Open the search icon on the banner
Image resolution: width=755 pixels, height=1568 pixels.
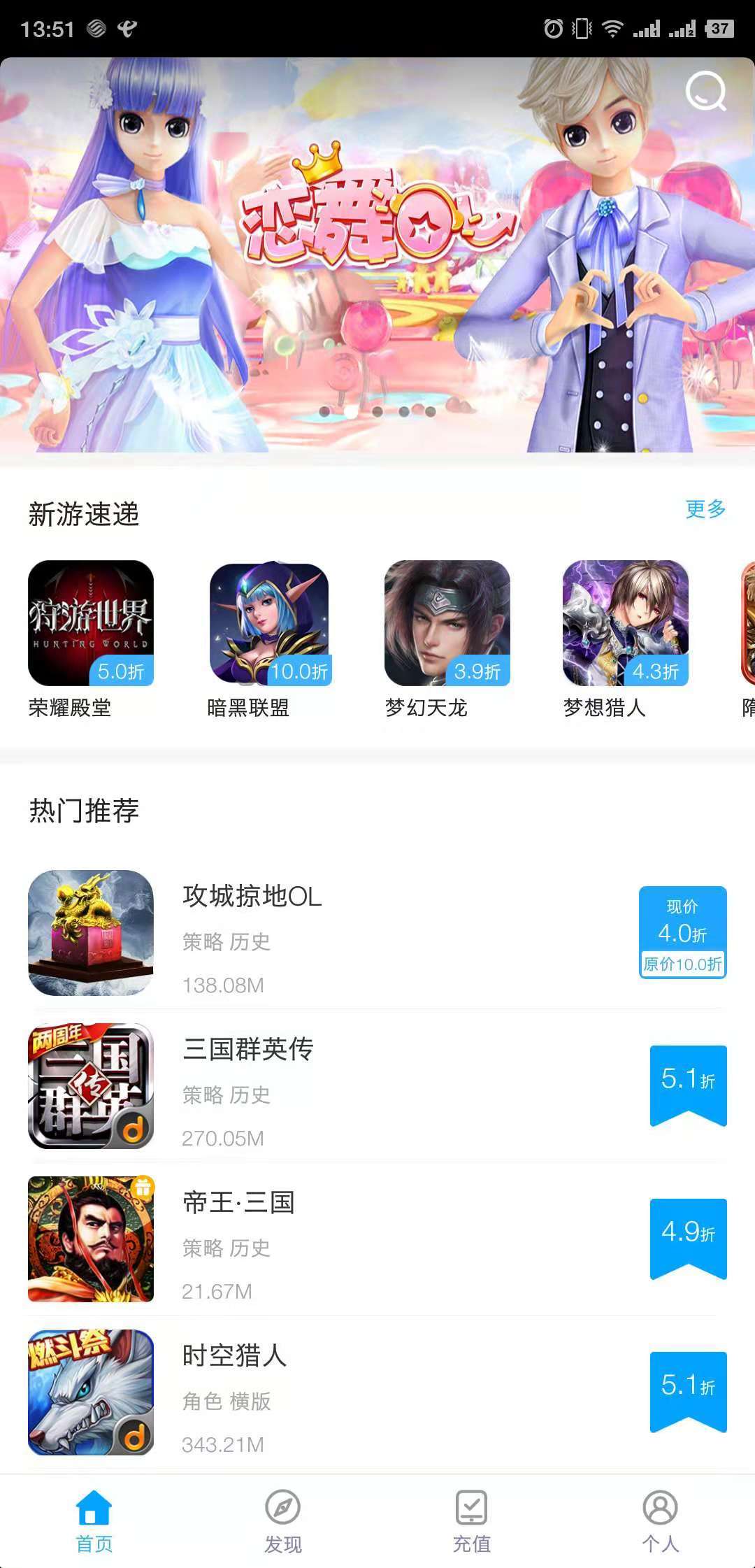pyautogui.click(x=705, y=91)
